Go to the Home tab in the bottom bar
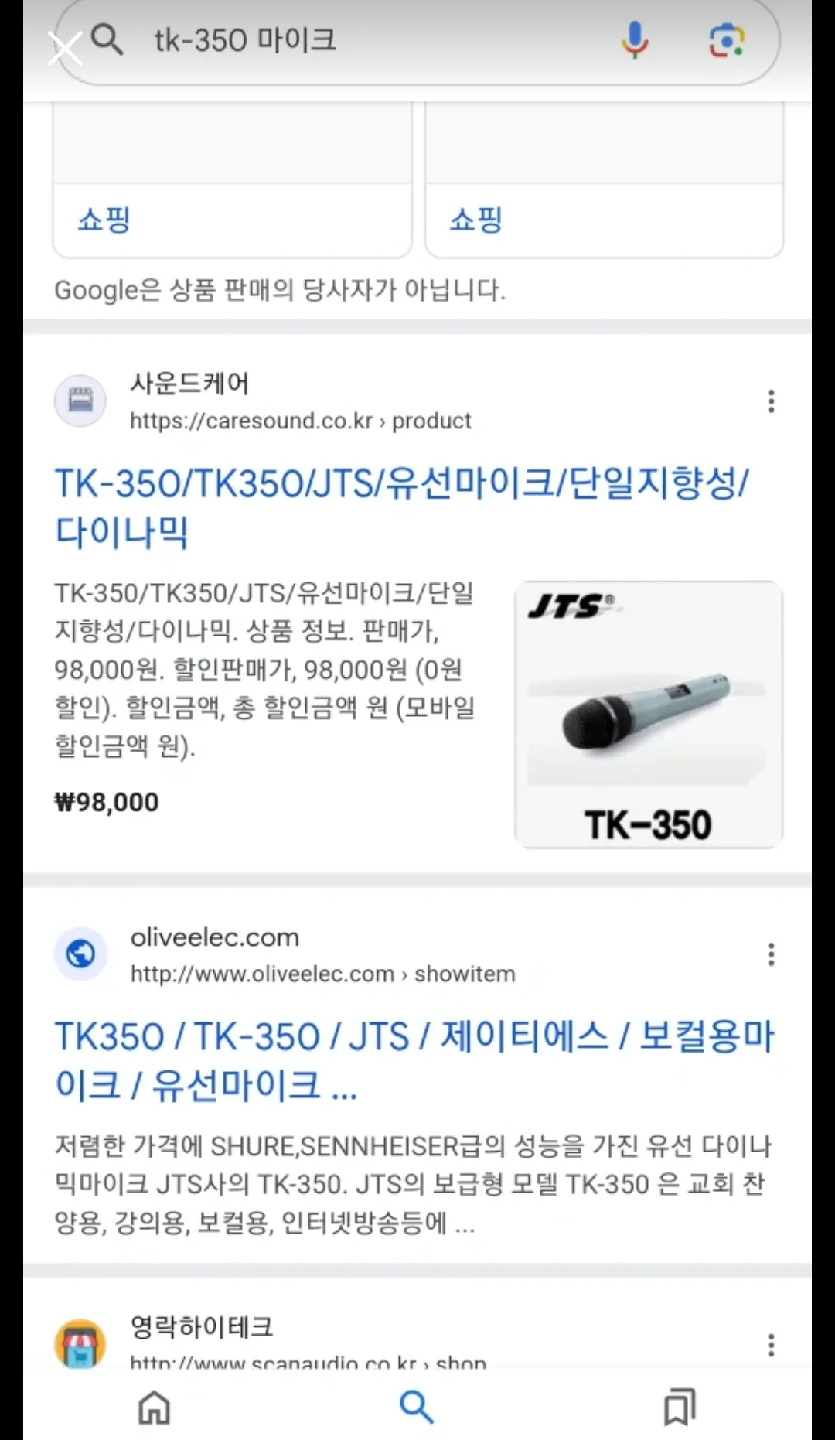835x1440 pixels. pyautogui.click(x=153, y=1407)
